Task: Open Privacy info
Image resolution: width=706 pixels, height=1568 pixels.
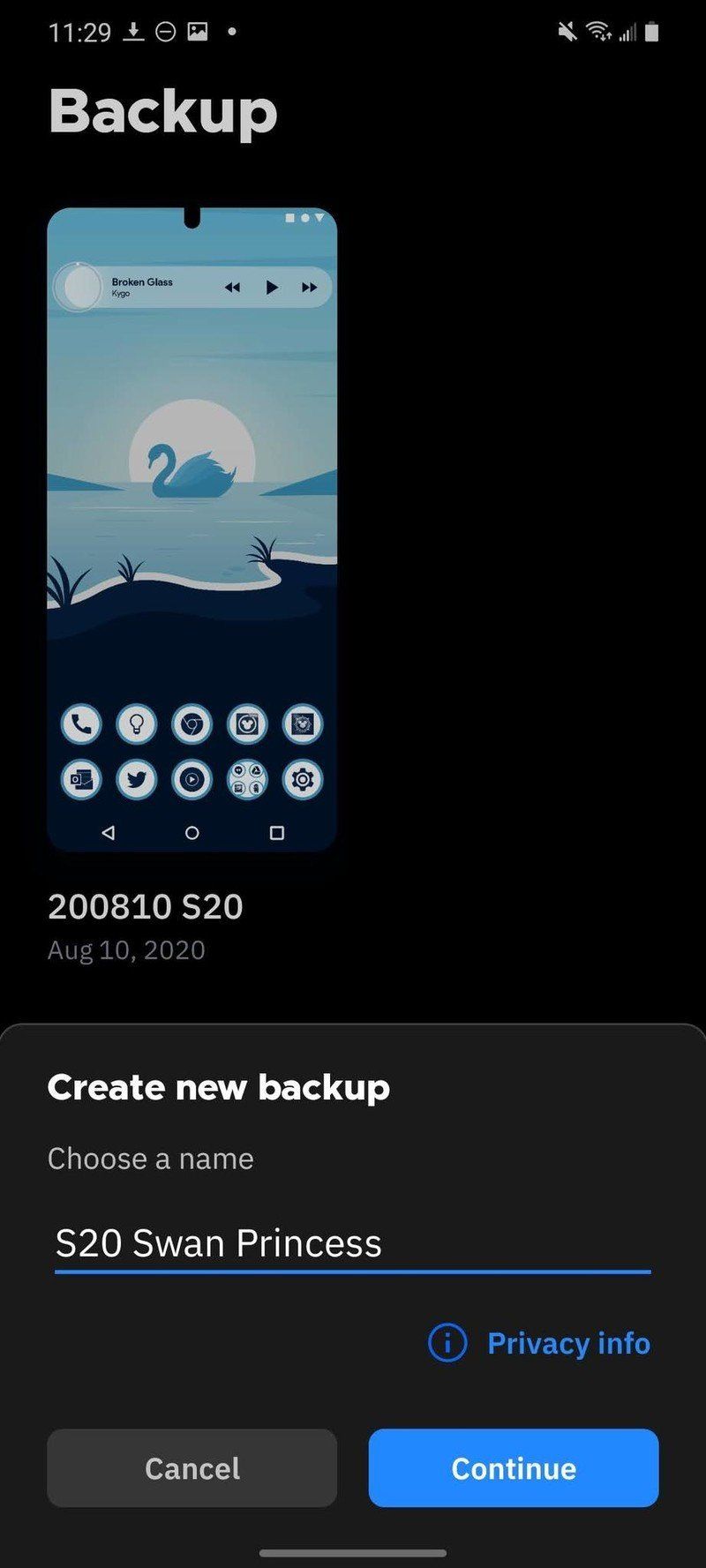Action: pyautogui.click(x=540, y=1343)
